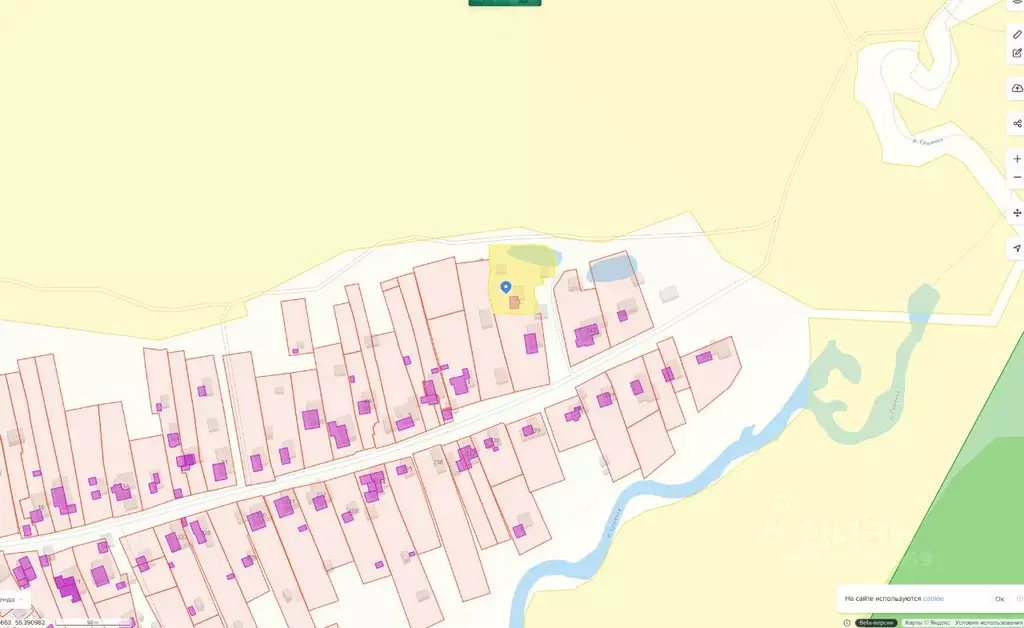The width and height of the screenshot is (1024, 628).
Task: Tap the four-arrow pan icon
Action: click(x=1018, y=213)
